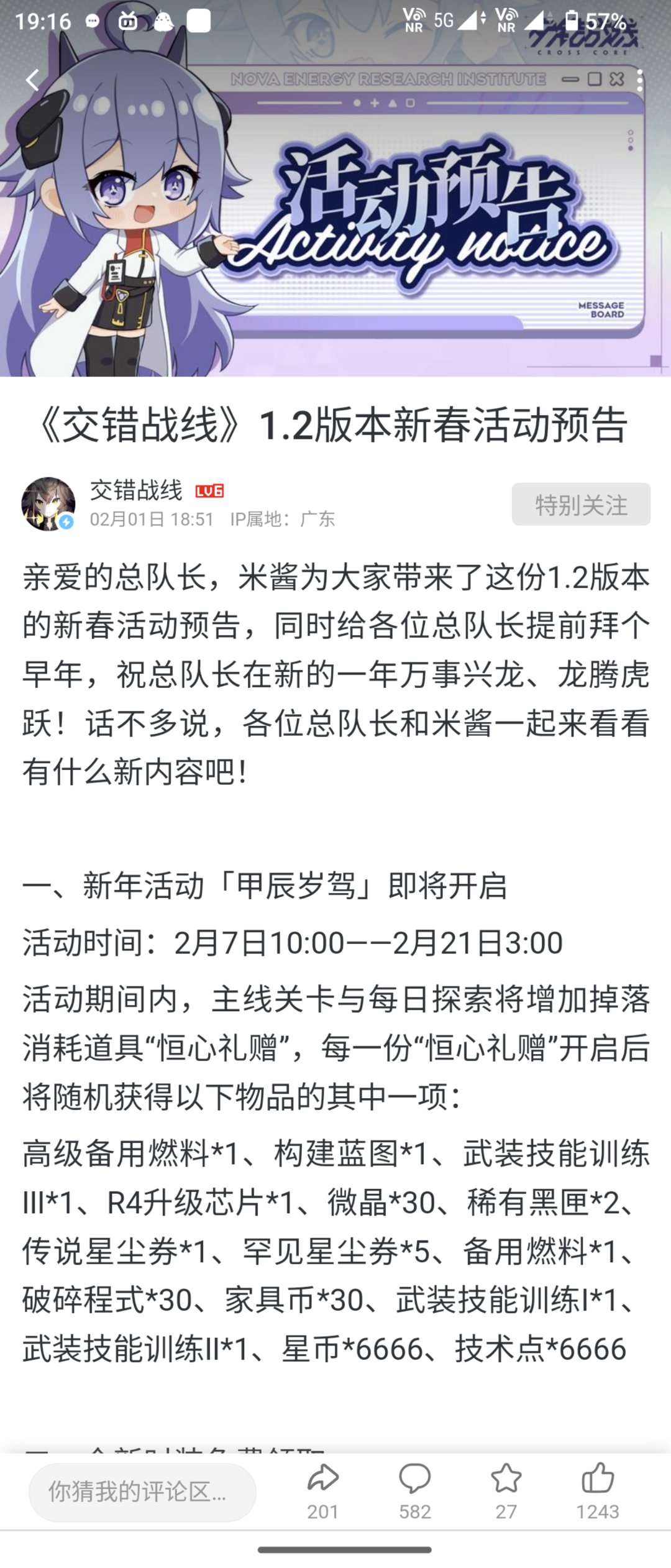View the 582 comments
671x1568 pixels.
point(414,1490)
